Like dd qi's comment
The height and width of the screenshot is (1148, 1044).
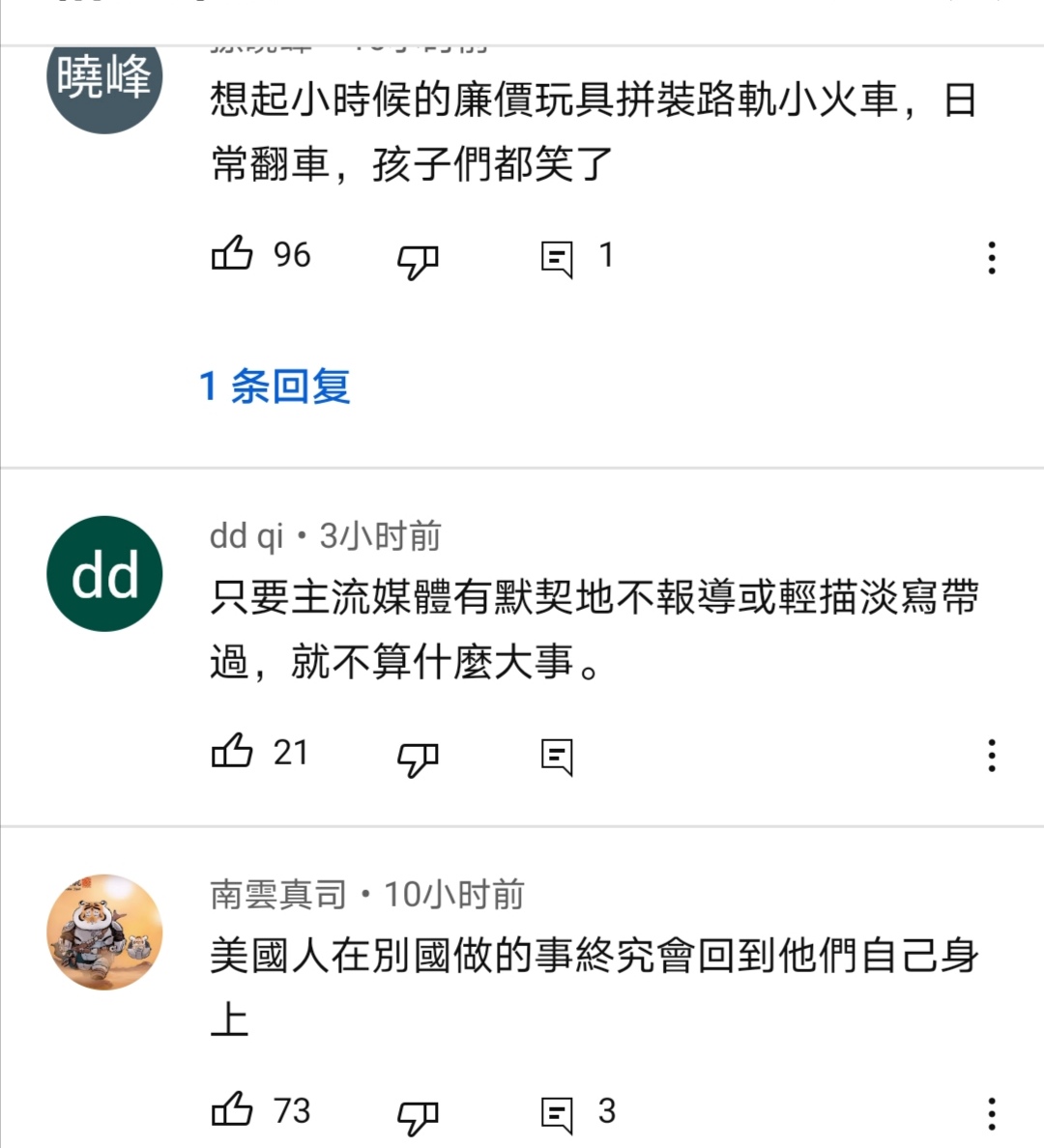(232, 752)
